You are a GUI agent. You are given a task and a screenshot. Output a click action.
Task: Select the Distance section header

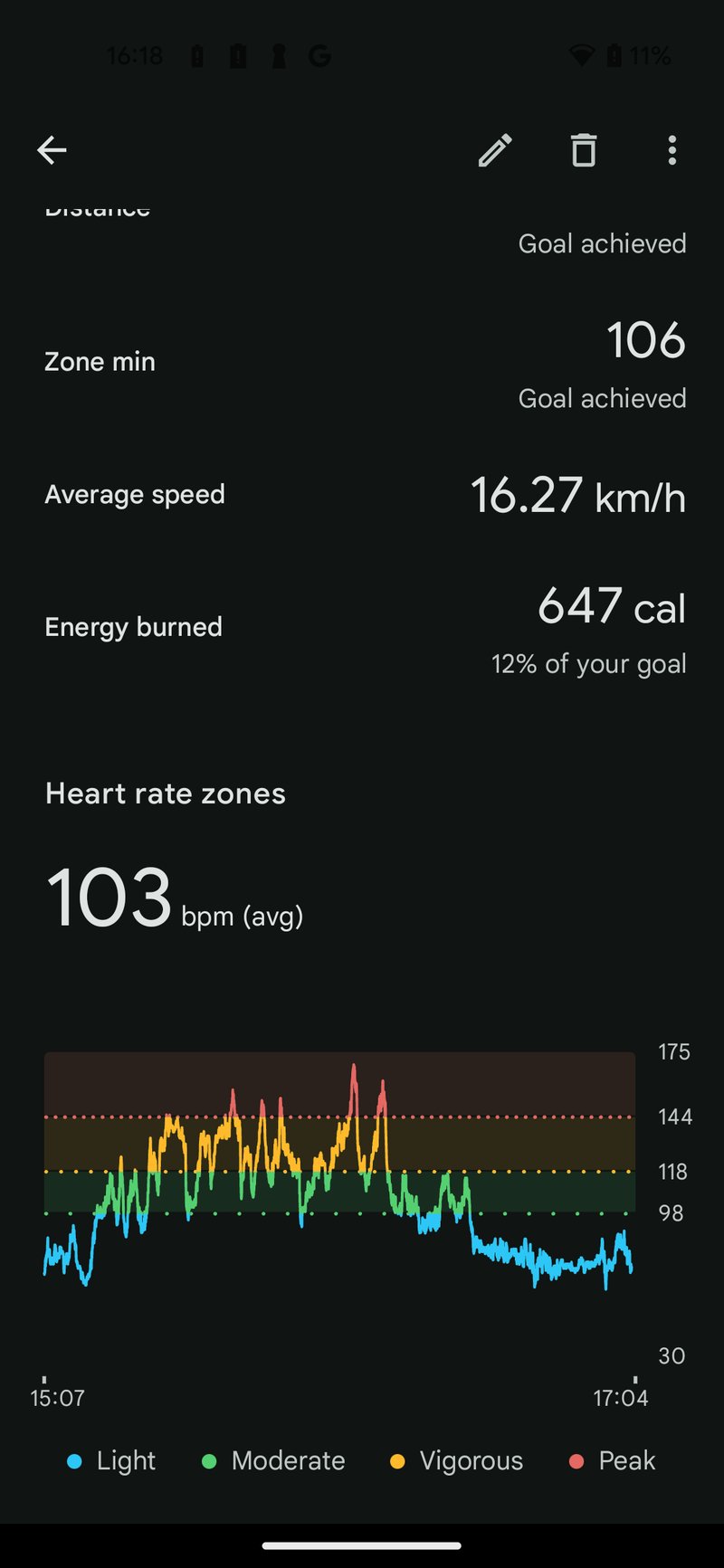97,210
